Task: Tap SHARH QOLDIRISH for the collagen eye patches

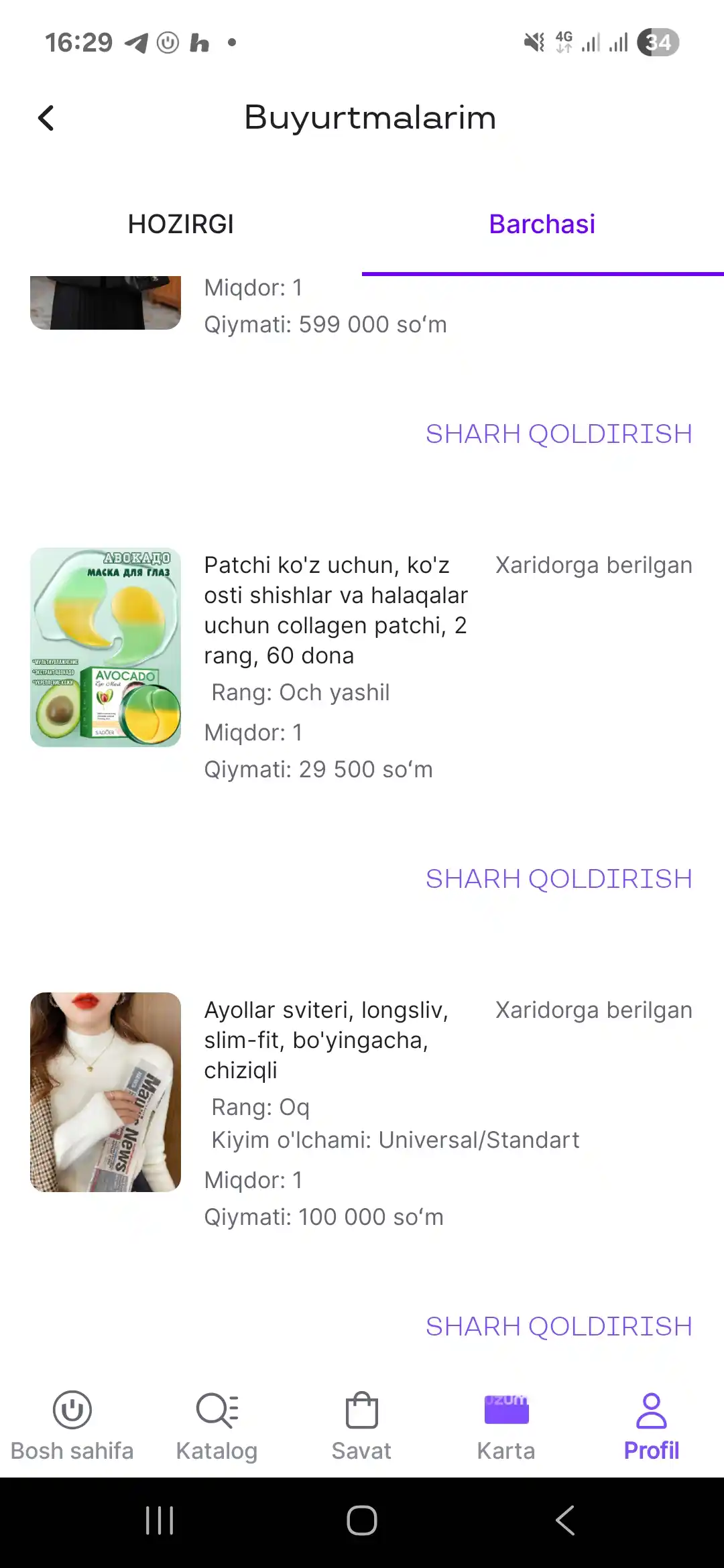Action: (559, 878)
